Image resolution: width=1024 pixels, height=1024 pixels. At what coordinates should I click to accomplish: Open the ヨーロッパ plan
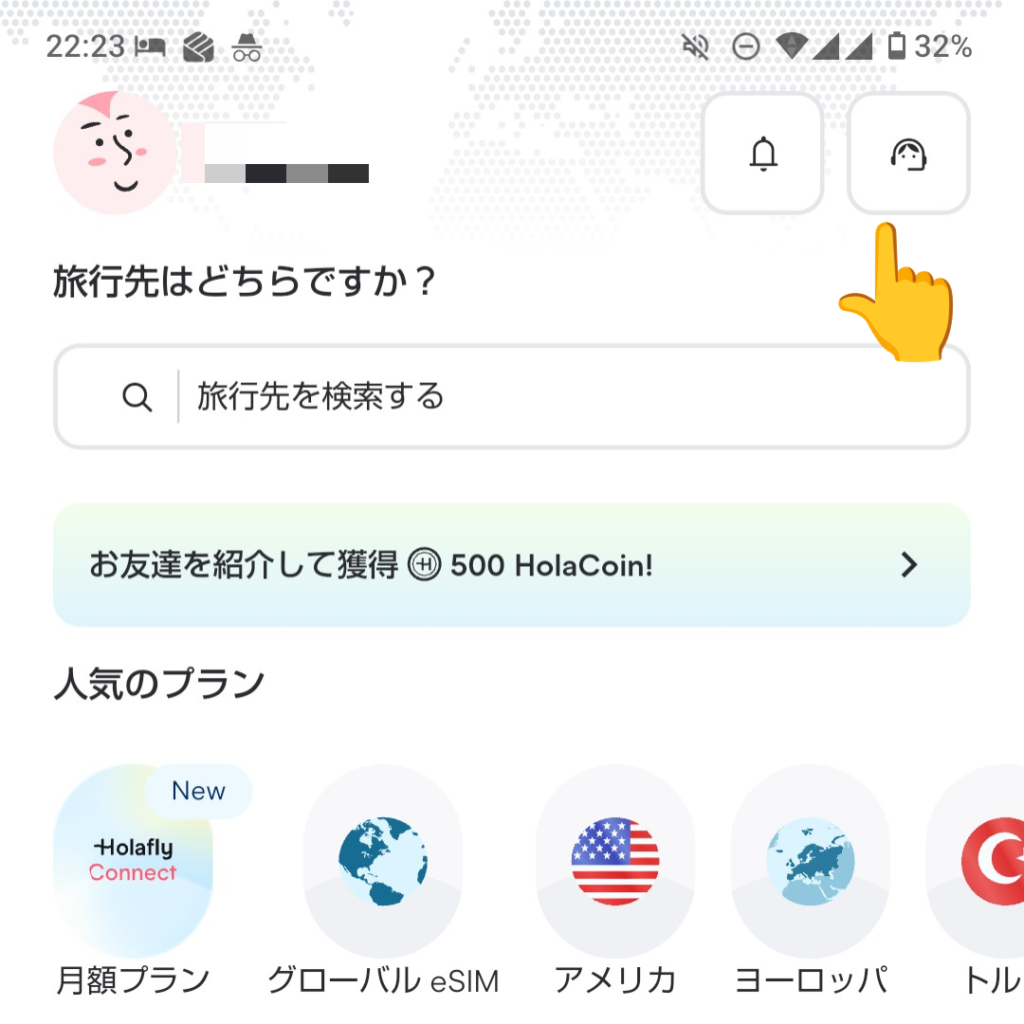tap(810, 862)
